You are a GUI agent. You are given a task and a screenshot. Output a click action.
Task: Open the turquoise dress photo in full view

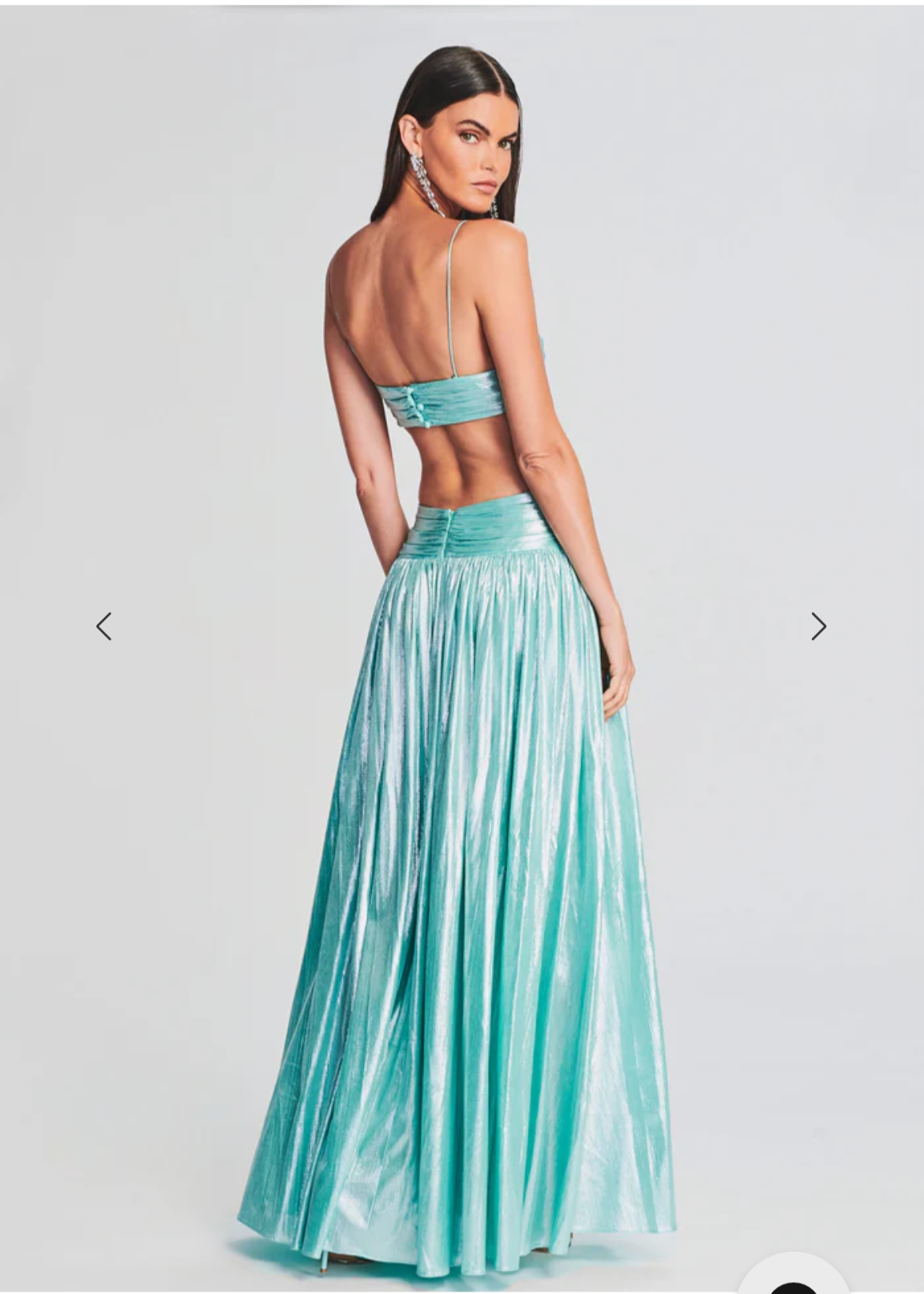pyautogui.click(x=461, y=790)
